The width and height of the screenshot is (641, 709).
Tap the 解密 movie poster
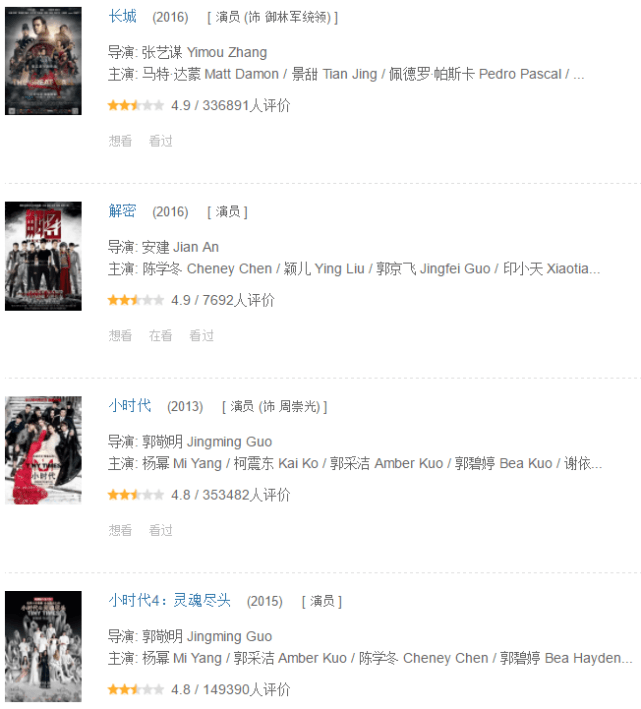tap(43, 256)
